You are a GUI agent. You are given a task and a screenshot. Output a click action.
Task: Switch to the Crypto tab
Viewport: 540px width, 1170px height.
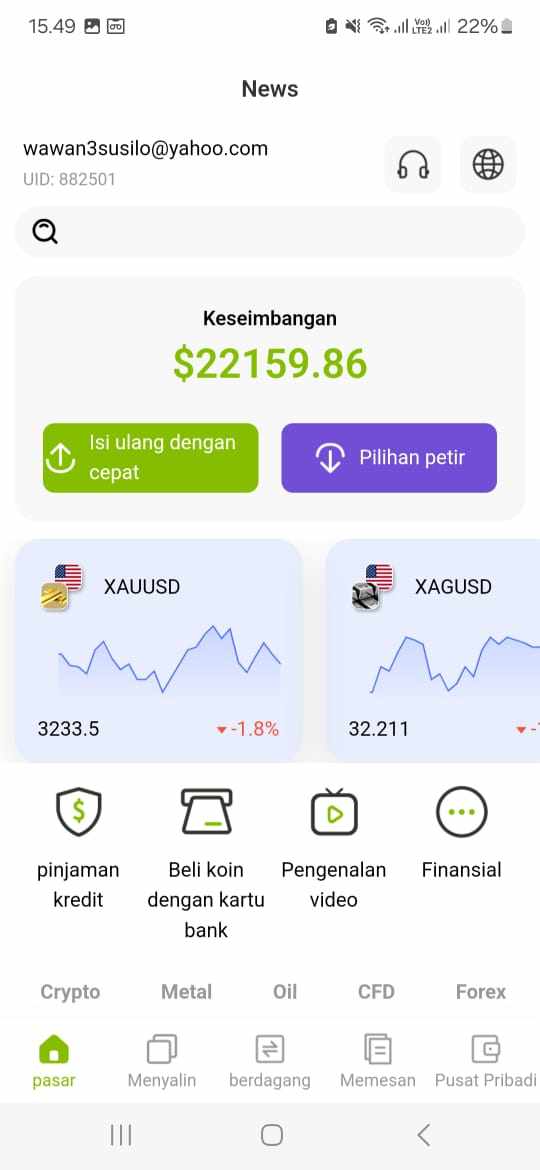pyautogui.click(x=70, y=992)
